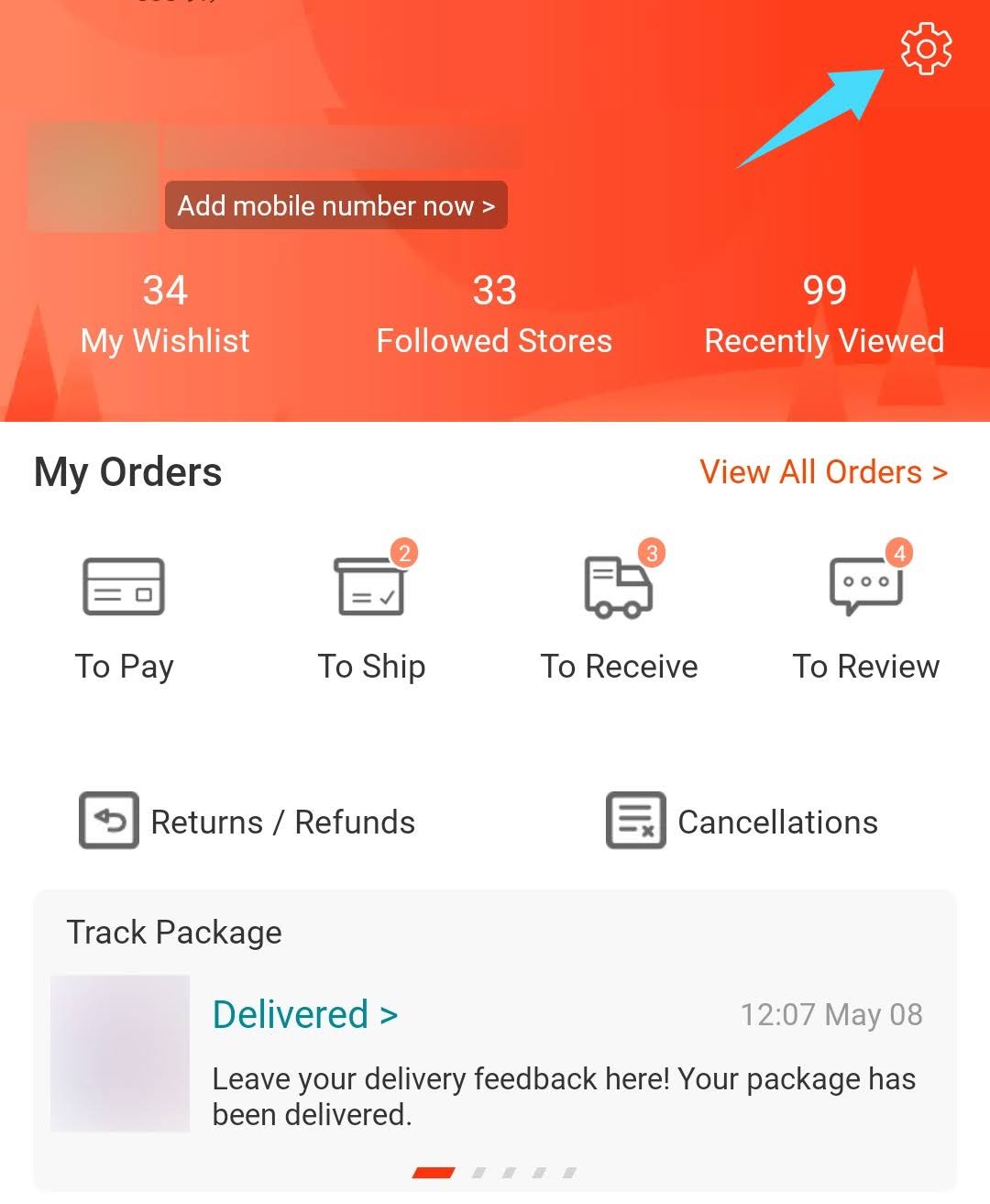Open Followed Stores
Screen dimensions: 990x1204
pyautogui.click(x=494, y=315)
